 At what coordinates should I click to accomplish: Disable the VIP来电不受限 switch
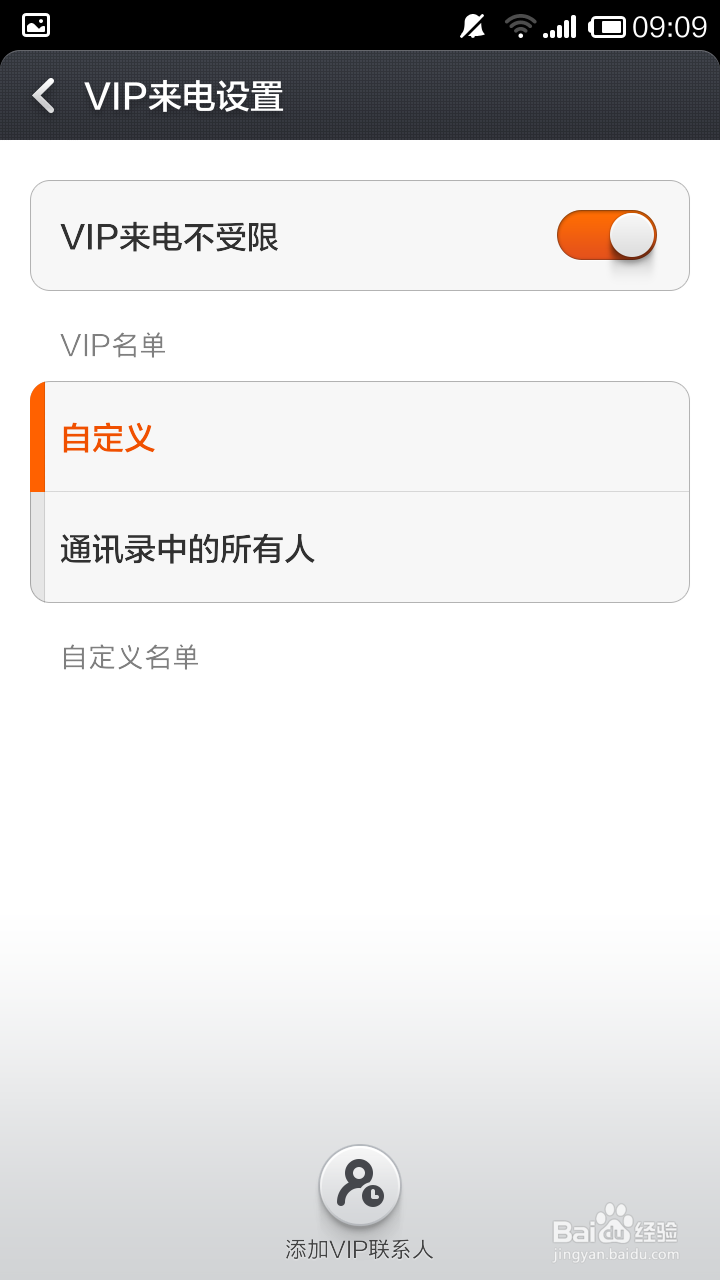(x=606, y=234)
